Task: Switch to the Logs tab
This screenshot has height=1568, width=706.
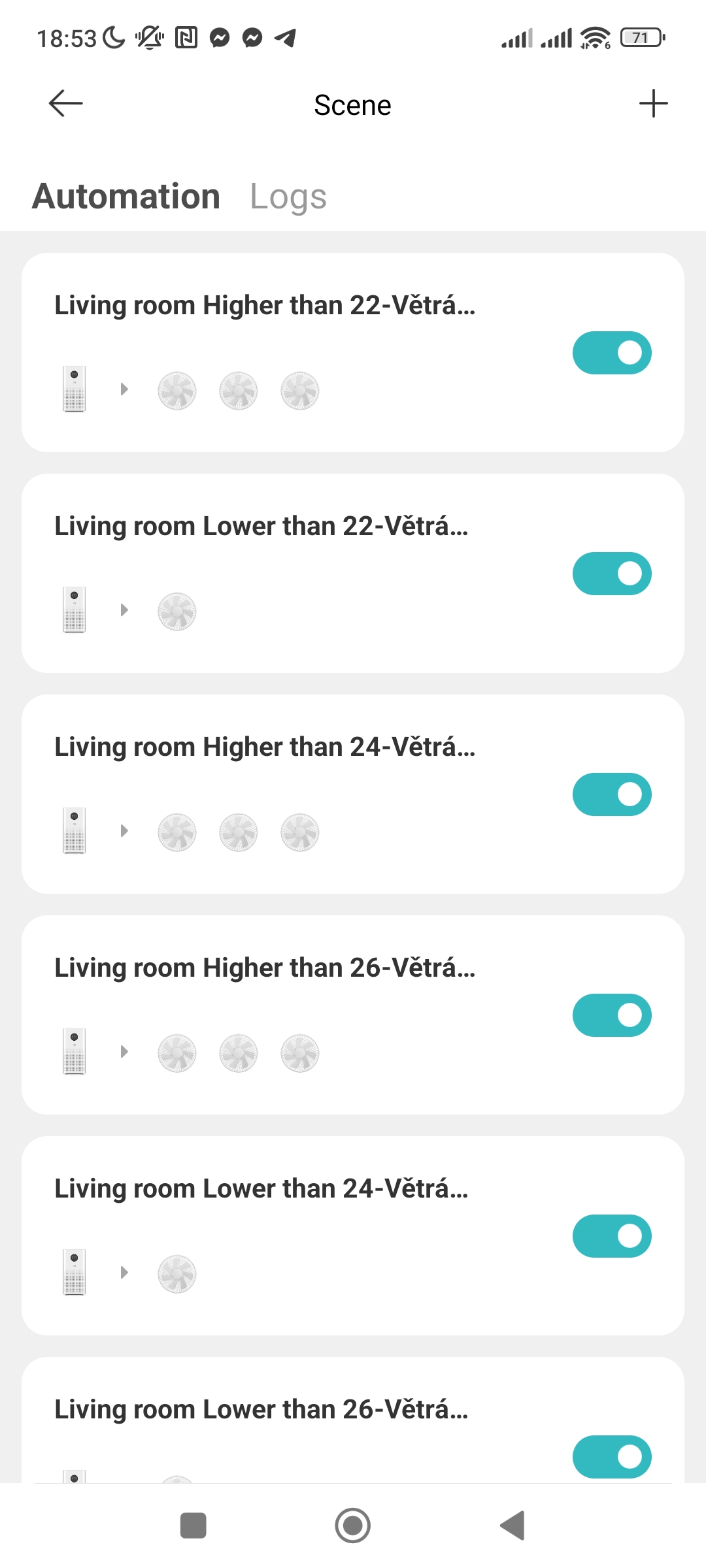Action: pos(288,197)
